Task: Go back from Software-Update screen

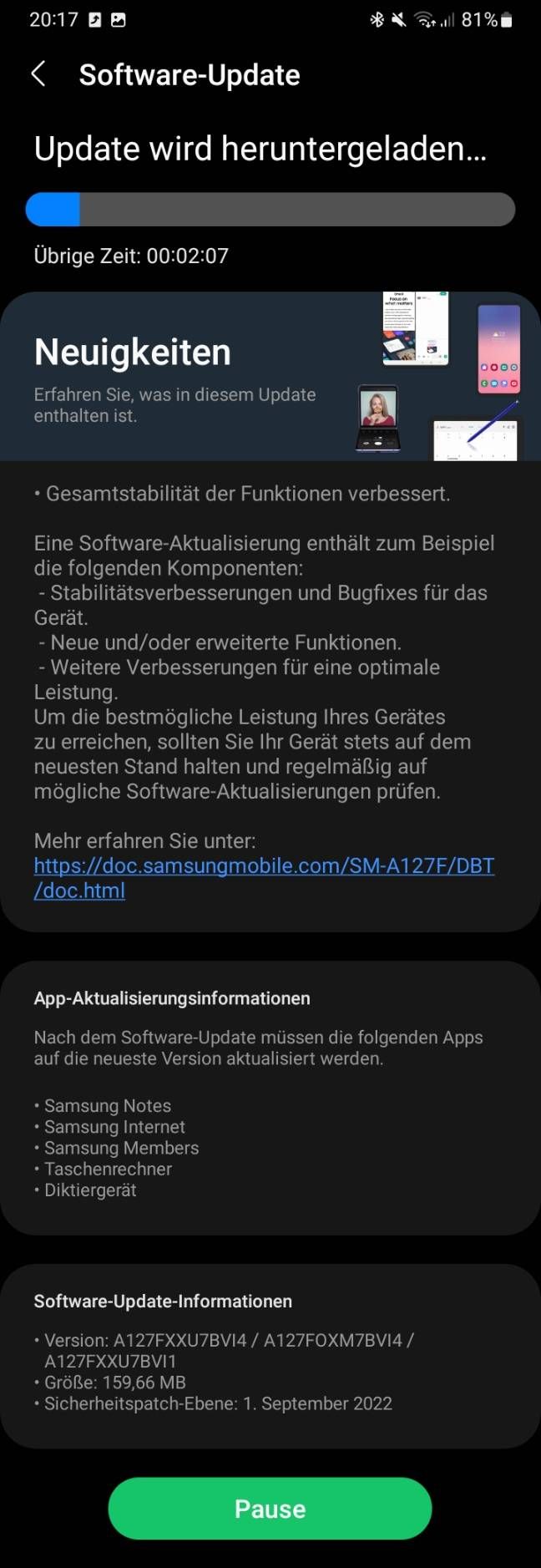Action: tap(38, 74)
